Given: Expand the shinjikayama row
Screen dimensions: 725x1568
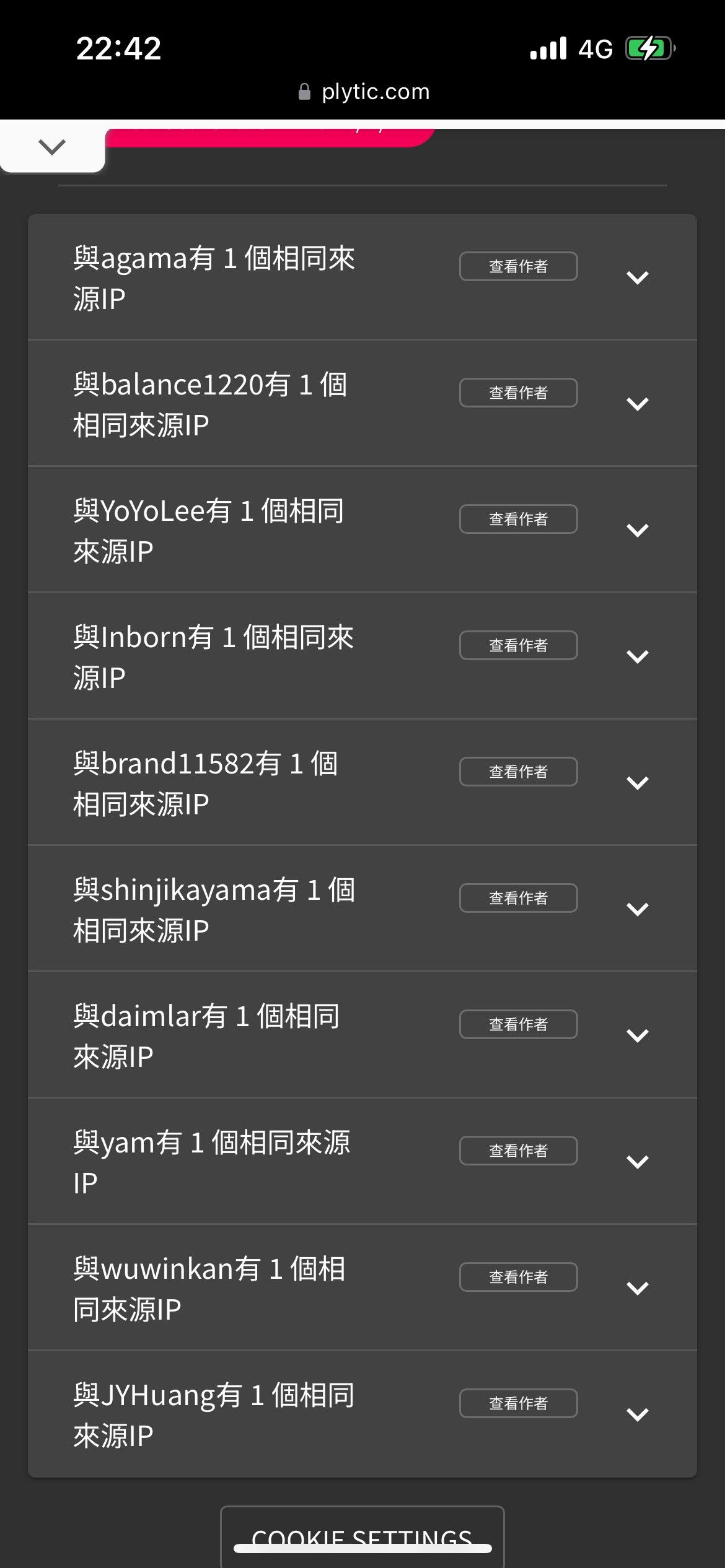Looking at the screenshot, I should [x=637, y=909].
